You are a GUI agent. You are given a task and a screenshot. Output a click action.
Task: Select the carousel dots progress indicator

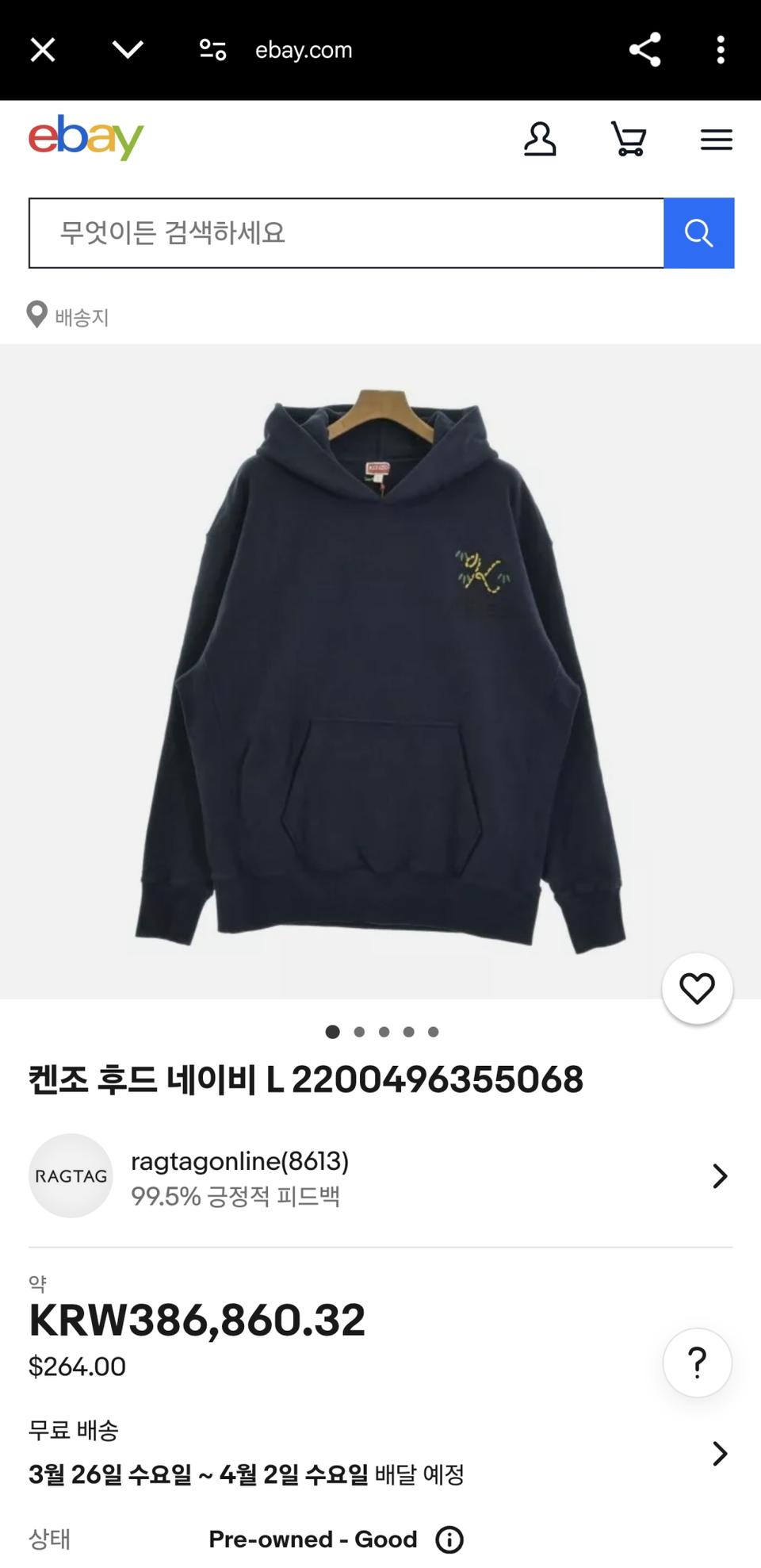[x=384, y=1032]
